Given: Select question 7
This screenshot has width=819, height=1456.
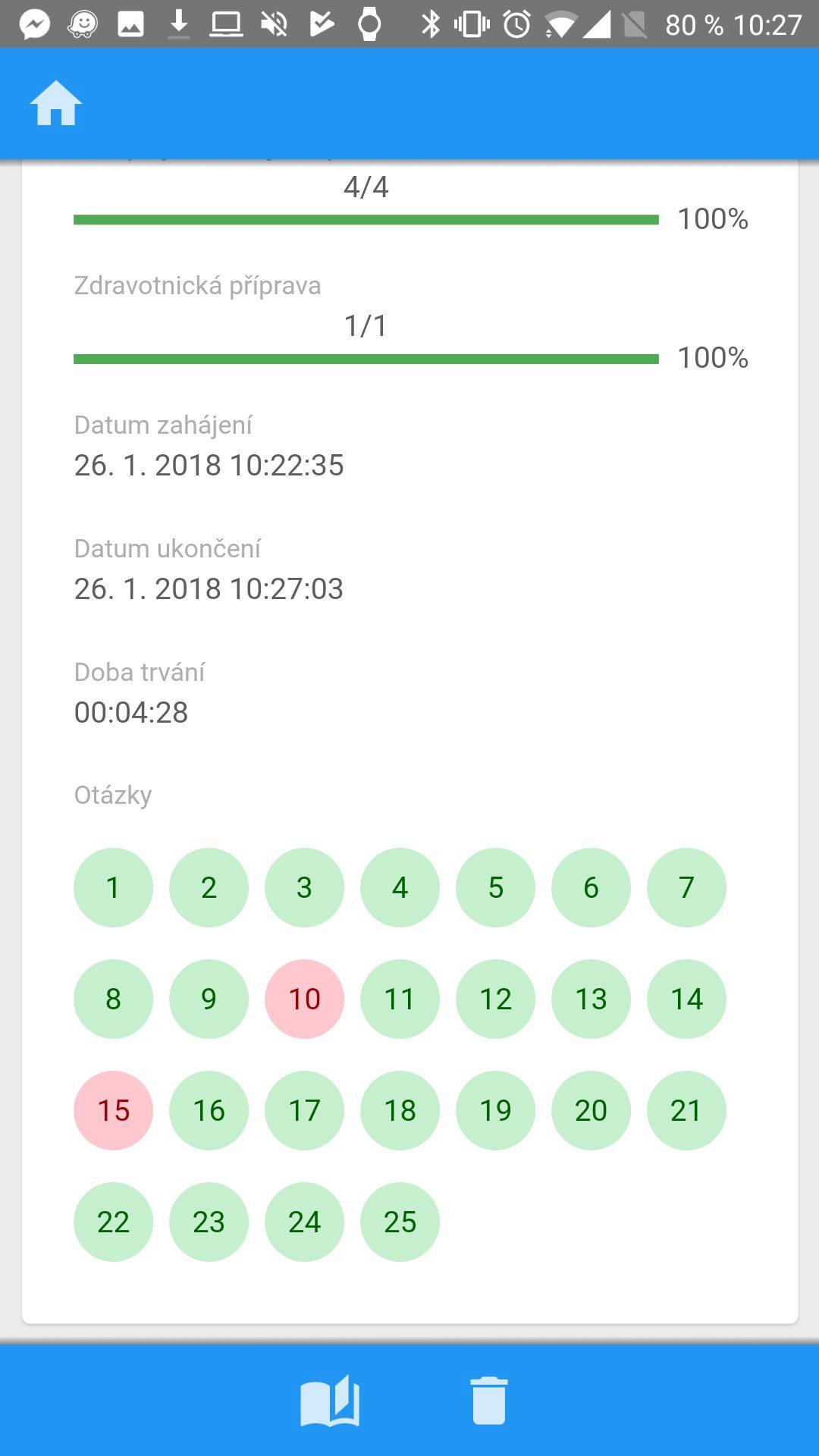Looking at the screenshot, I should click(686, 887).
